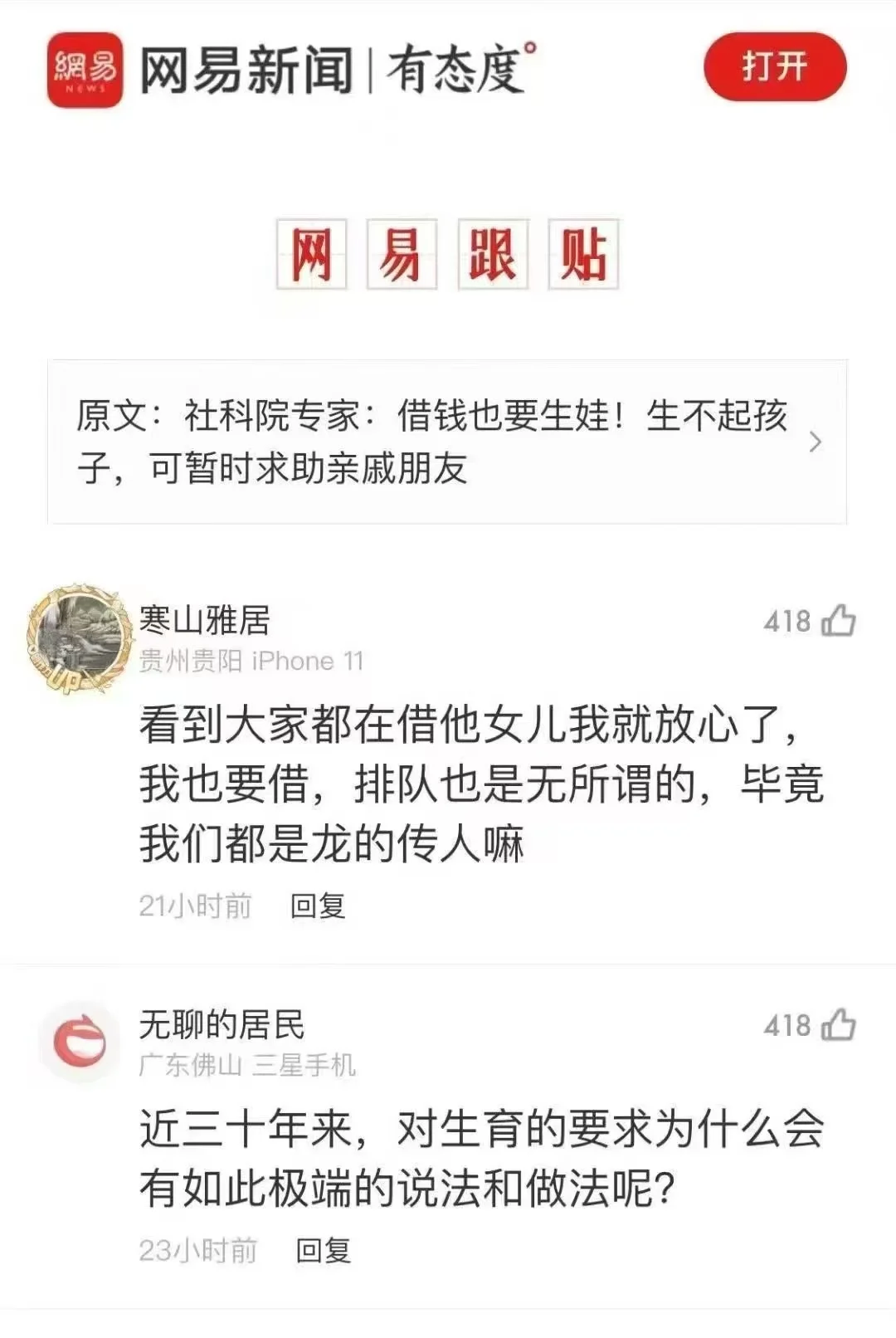
Task: Reply to 无聊的居民's comment
Action: click(x=324, y=1250)
